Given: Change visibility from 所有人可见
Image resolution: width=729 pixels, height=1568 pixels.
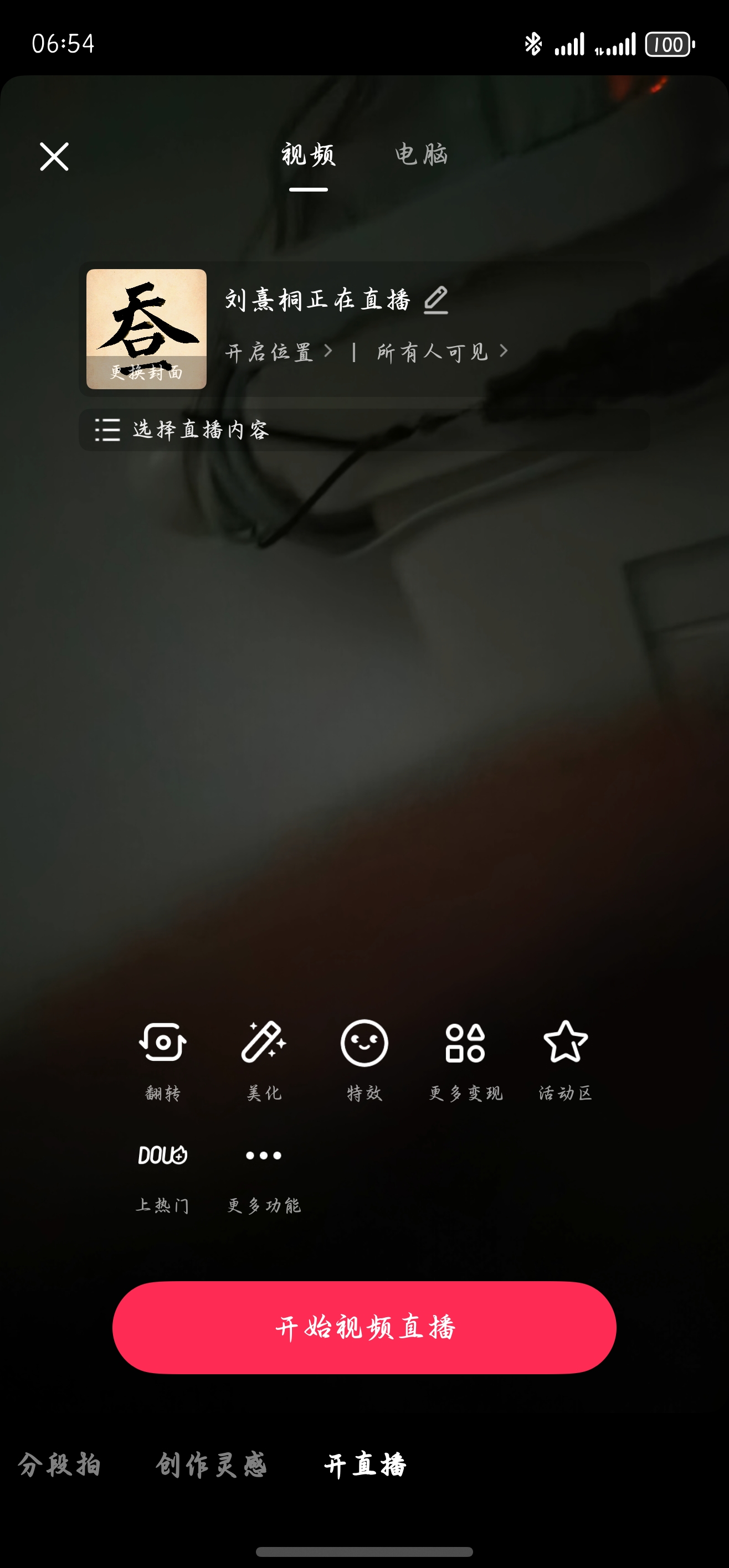Looking at the screenshot, I should pyautogui.click(x=430, y=351).
